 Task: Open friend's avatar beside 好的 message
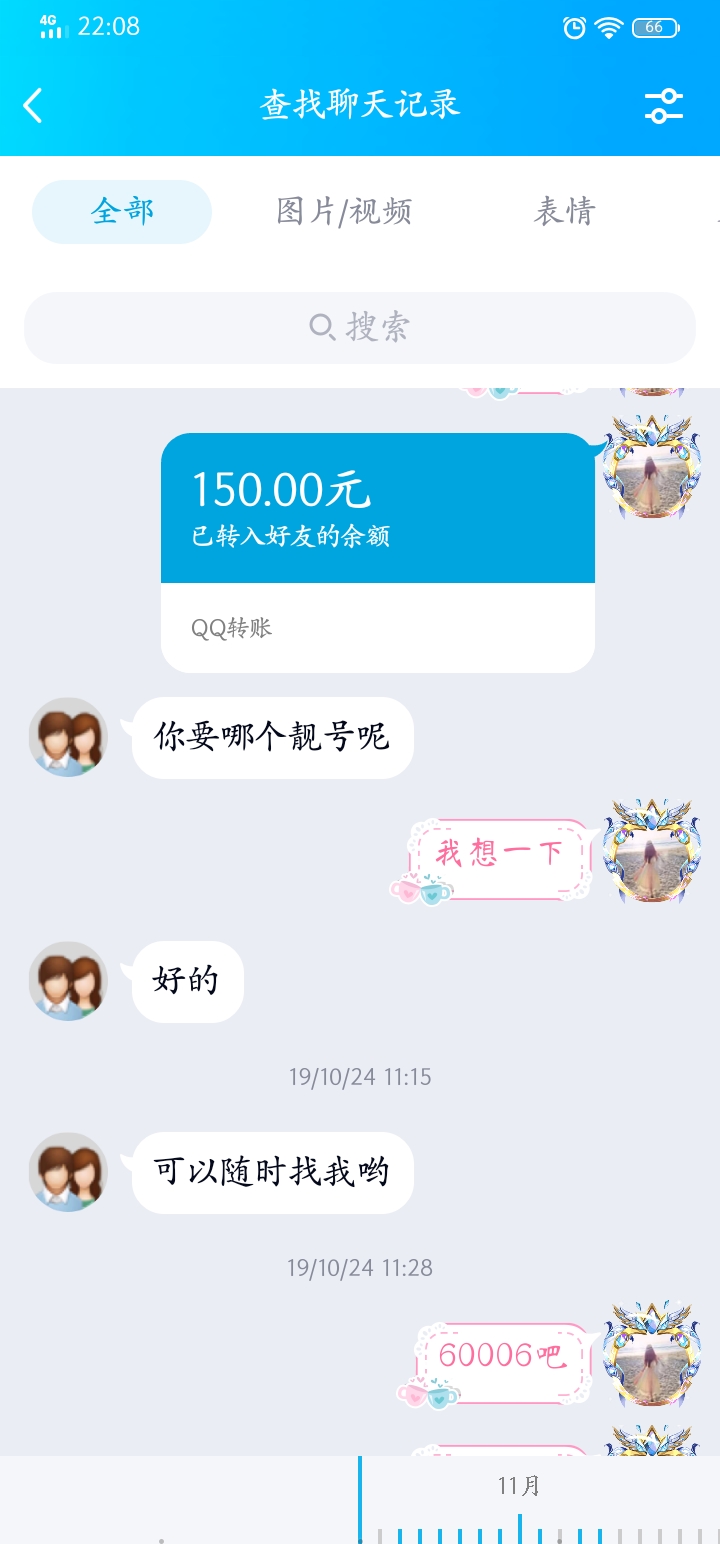[68, 981]
